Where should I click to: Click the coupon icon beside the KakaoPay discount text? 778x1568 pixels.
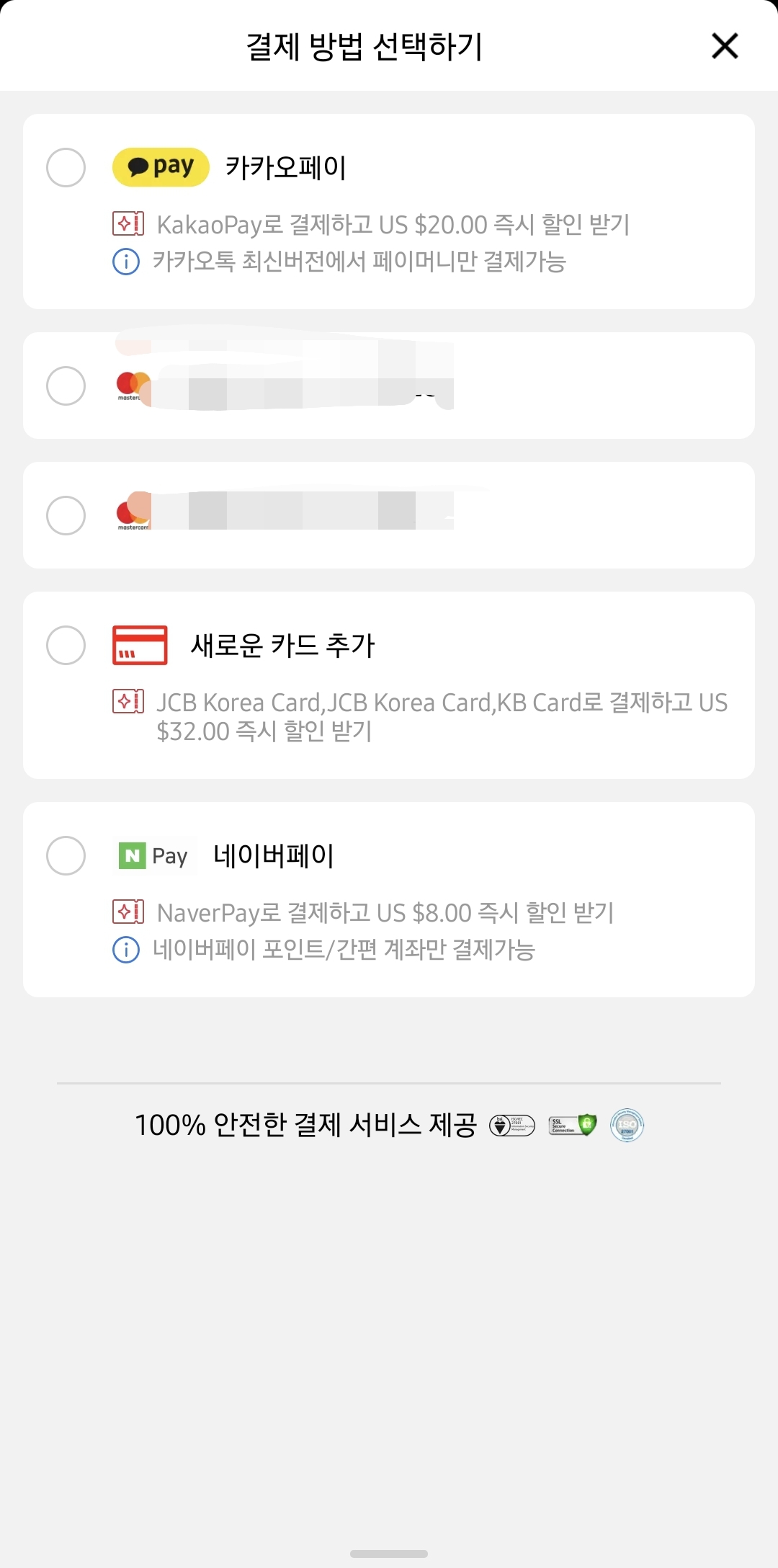point(129,225)
